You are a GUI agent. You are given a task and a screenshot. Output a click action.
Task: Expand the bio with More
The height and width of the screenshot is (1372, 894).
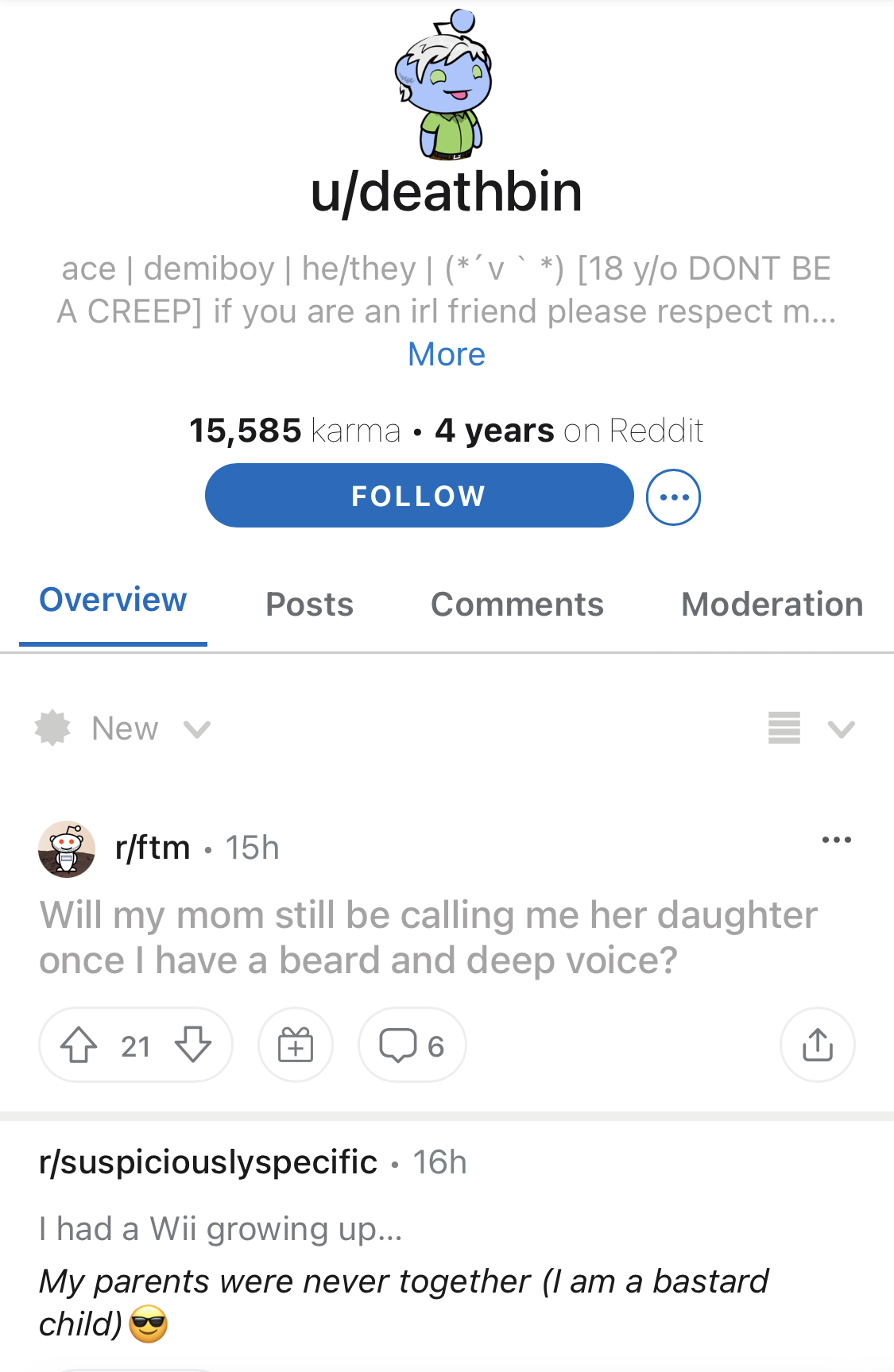[x=446, y=354]
